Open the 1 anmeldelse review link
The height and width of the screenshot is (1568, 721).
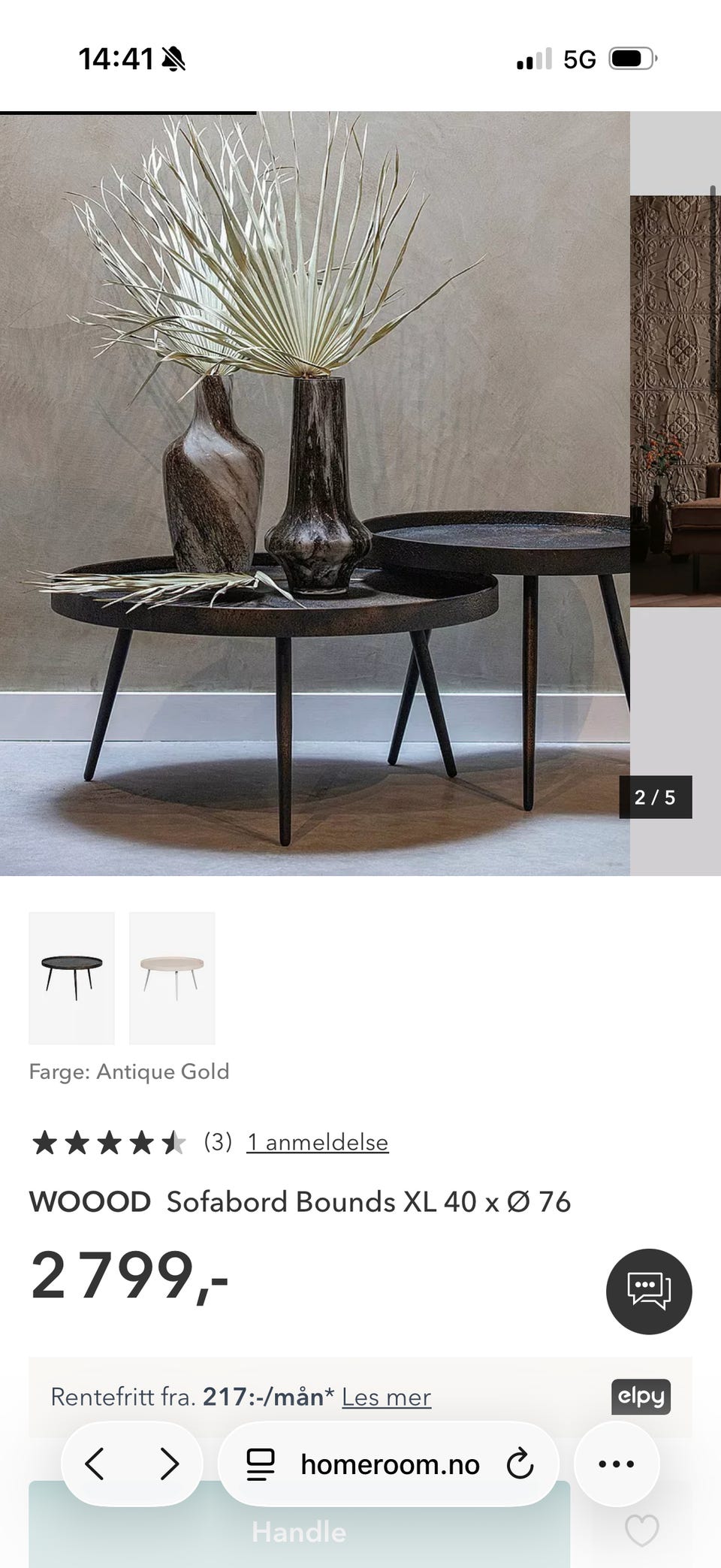pyautogui.click(x=317, y=1142)
